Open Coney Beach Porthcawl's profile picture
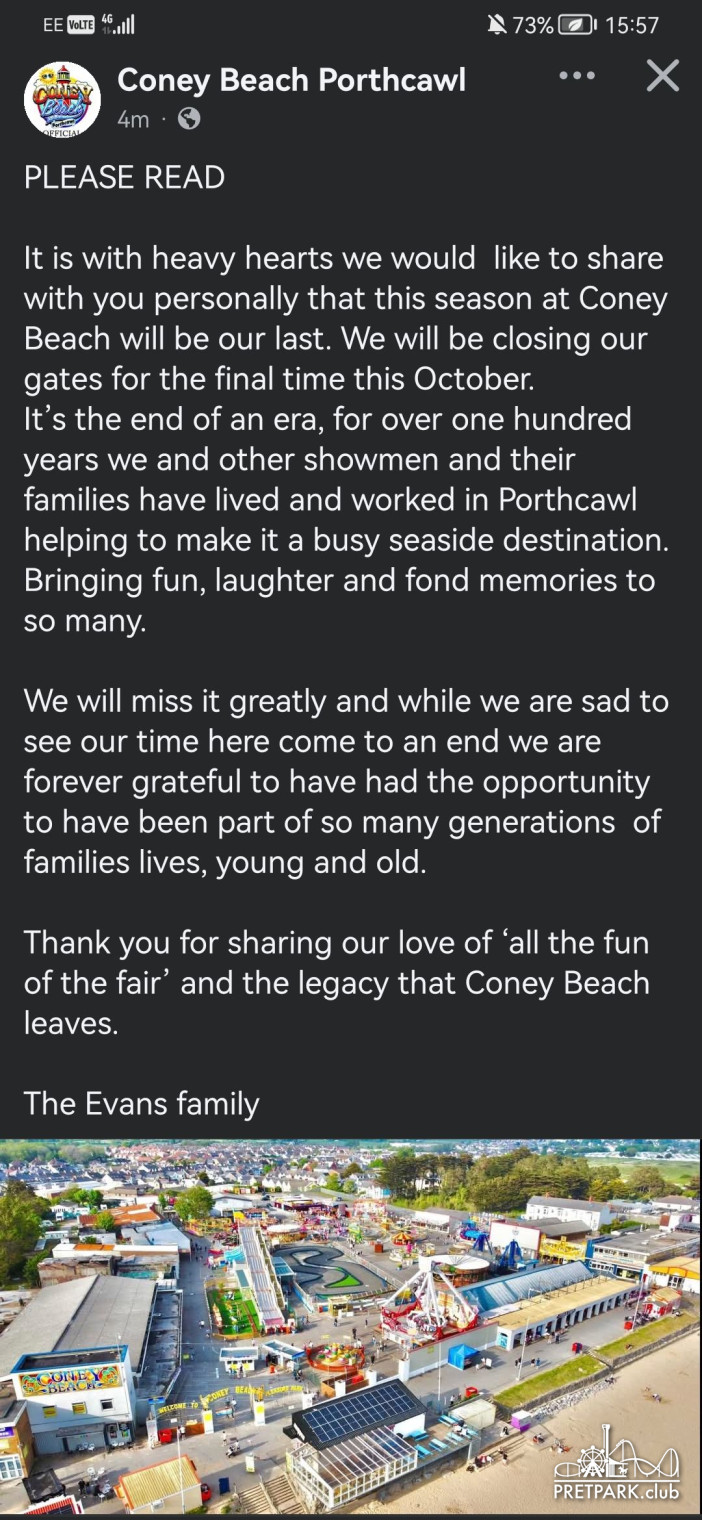The image size is (702, 1520). click(62, 100)
